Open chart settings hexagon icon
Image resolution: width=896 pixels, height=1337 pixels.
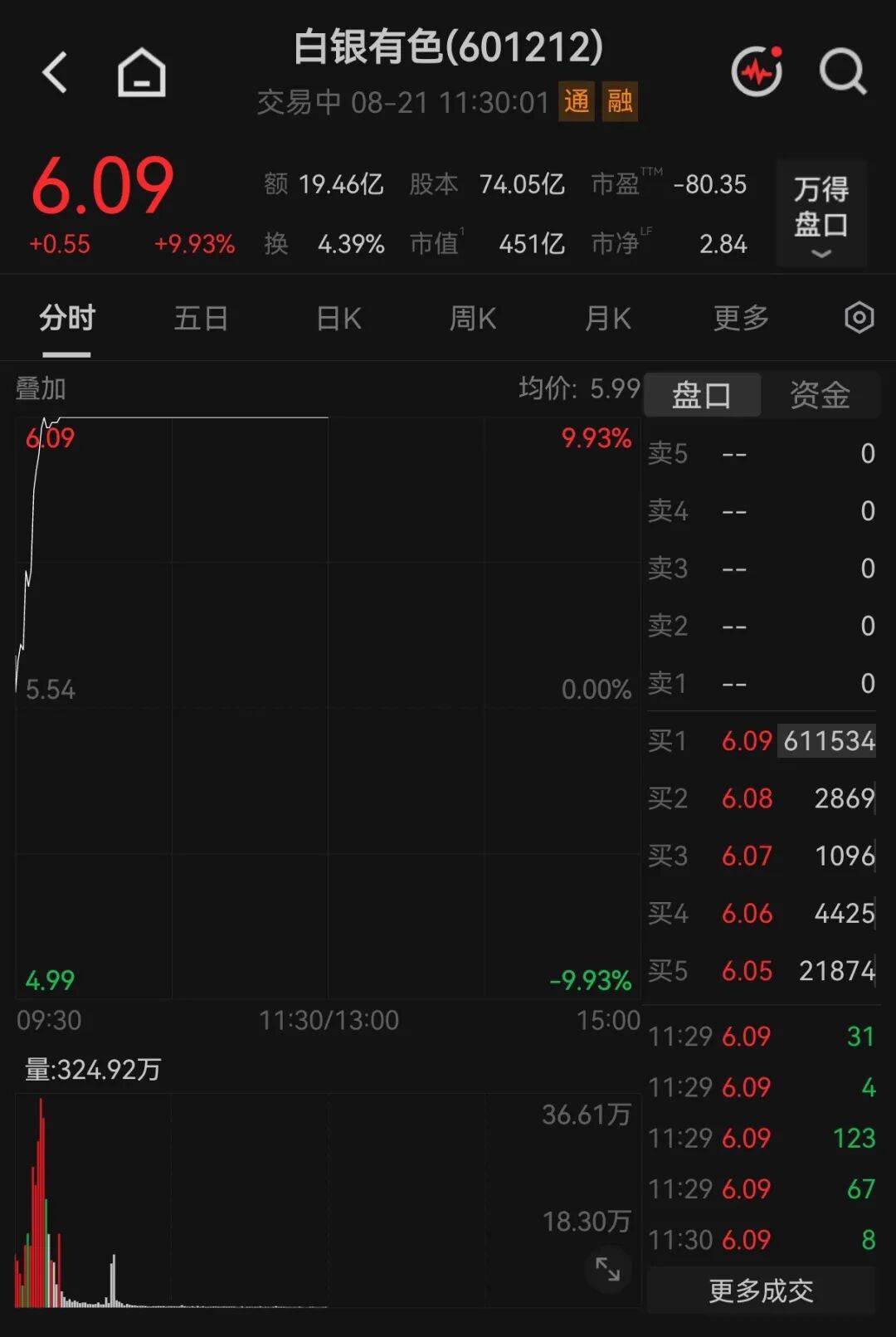(859, 318)
